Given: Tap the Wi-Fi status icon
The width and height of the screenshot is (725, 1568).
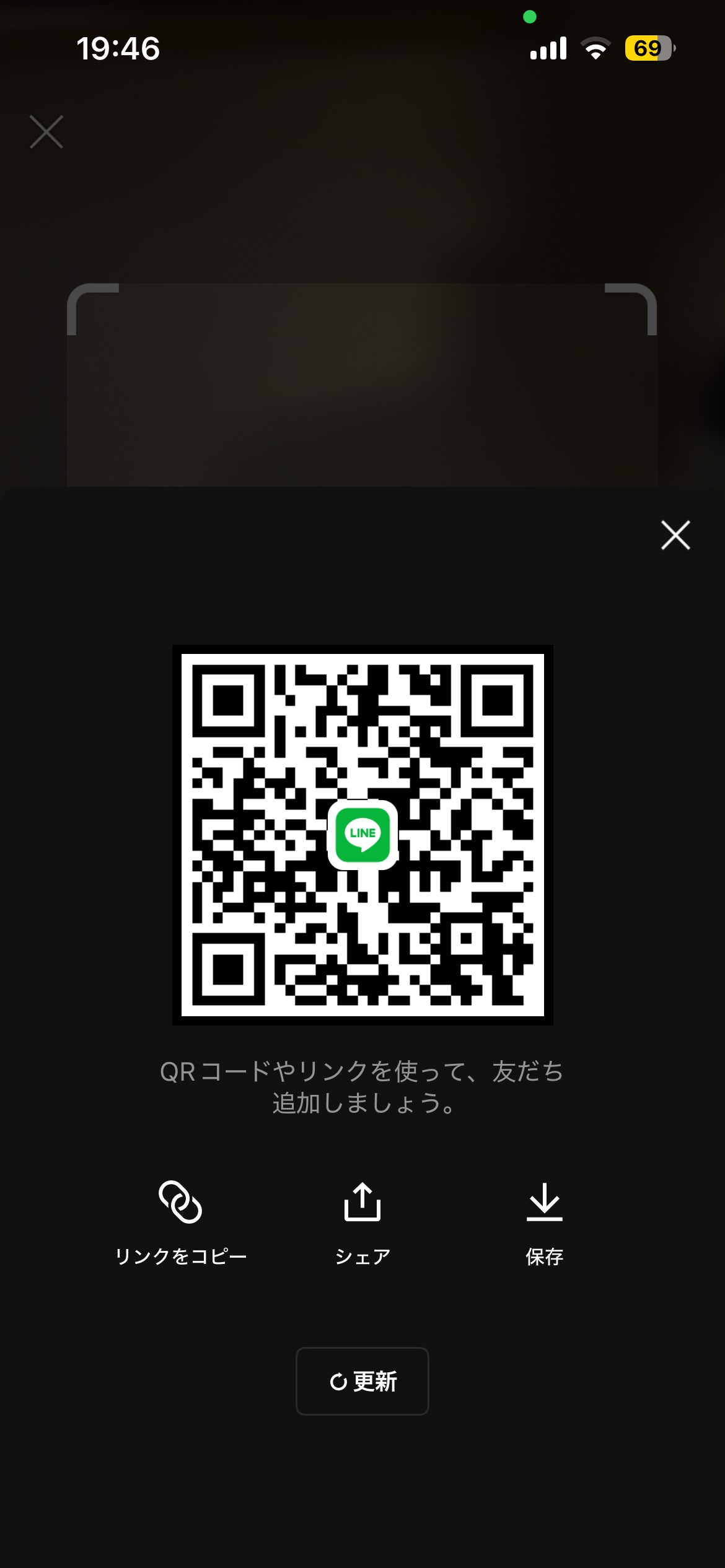Looking at the screenshot, I should point(596,48).
